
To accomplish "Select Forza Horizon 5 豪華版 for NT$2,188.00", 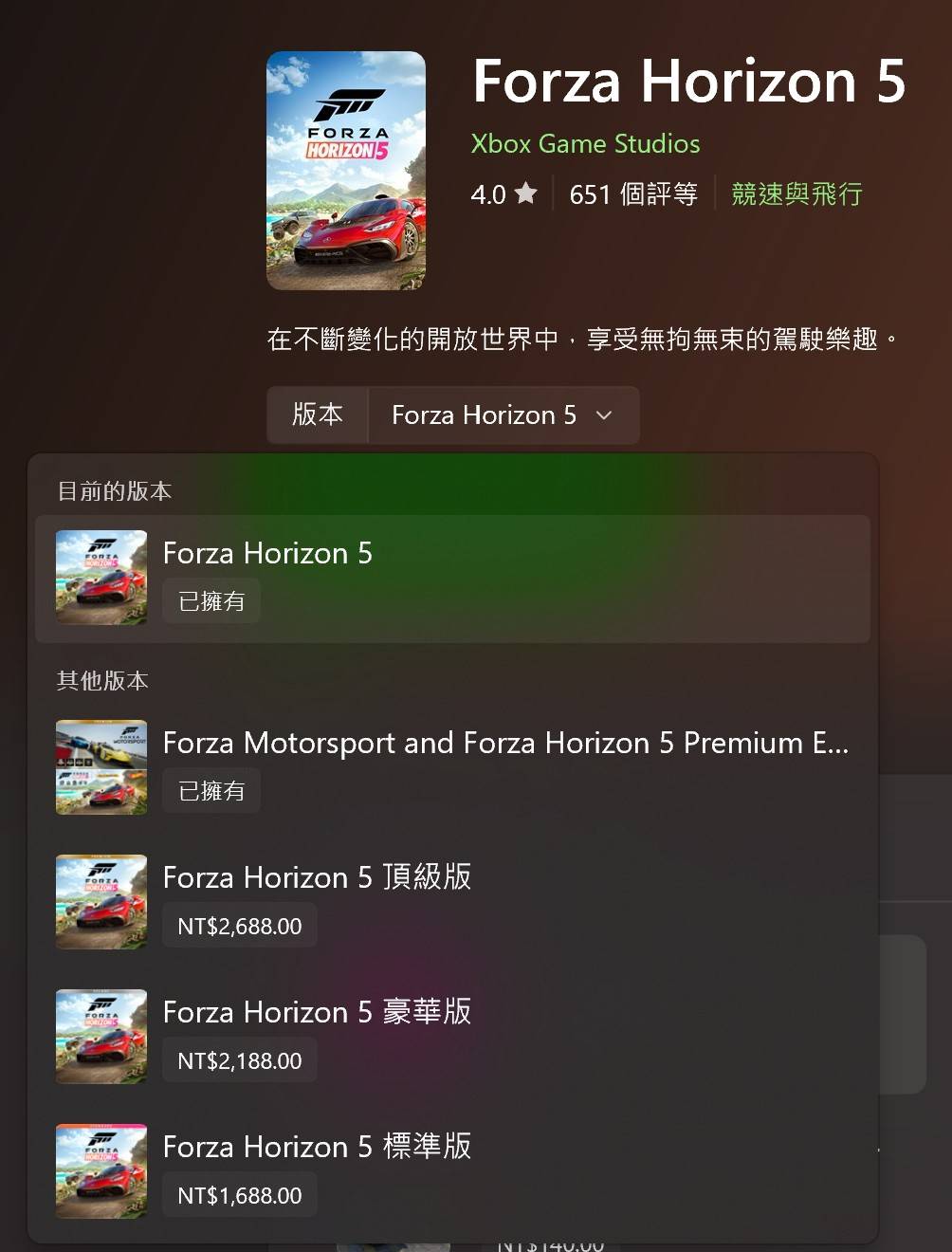I will click(451, 1036).
